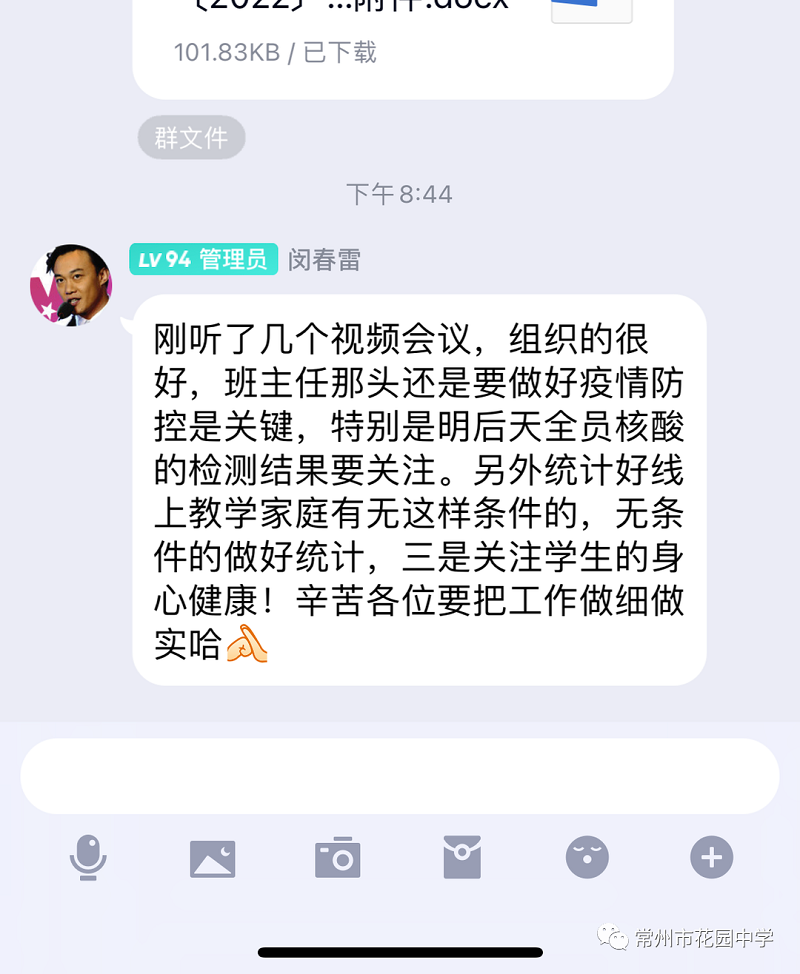Tap the 群文件 group files chip
This screenshot has width=800, height=974.
(191, 137)
